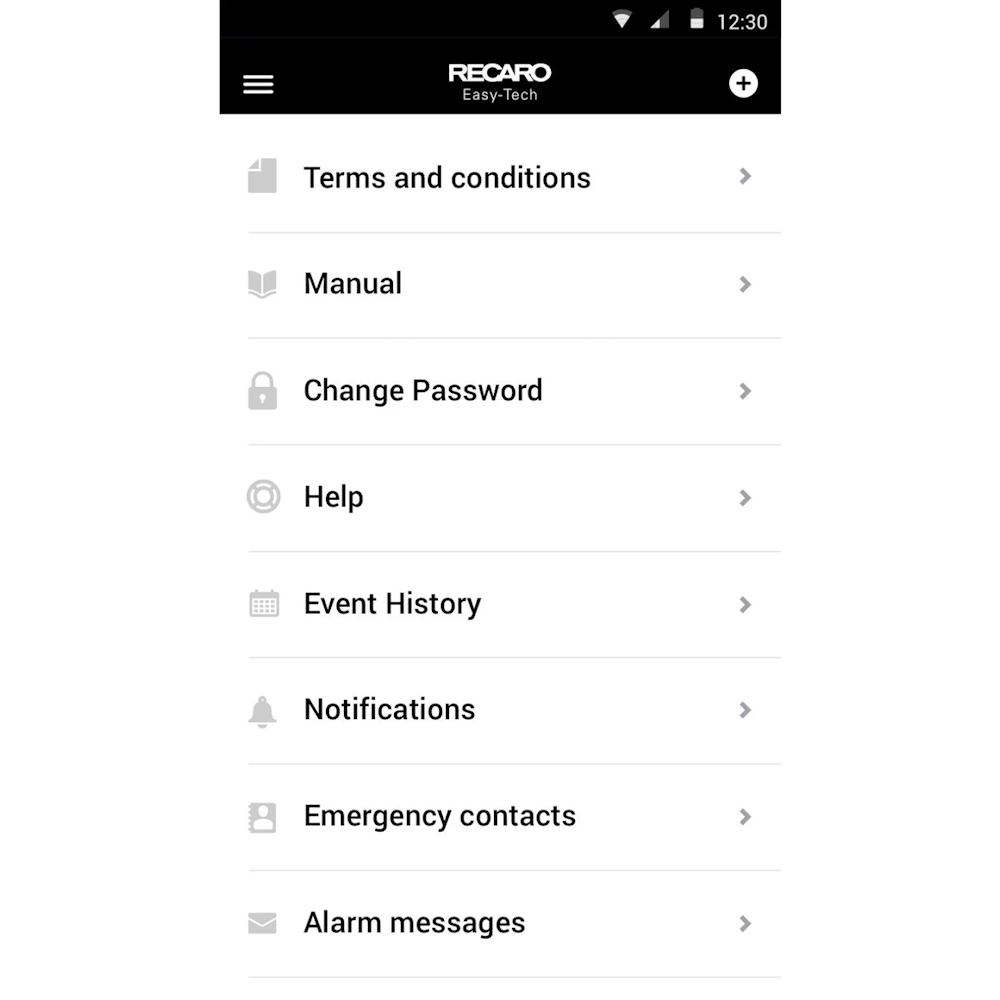Viewport: 1000px width, 1000px height.
Task: Open the hamburger navigation menu
Action: tap(258, 84)
